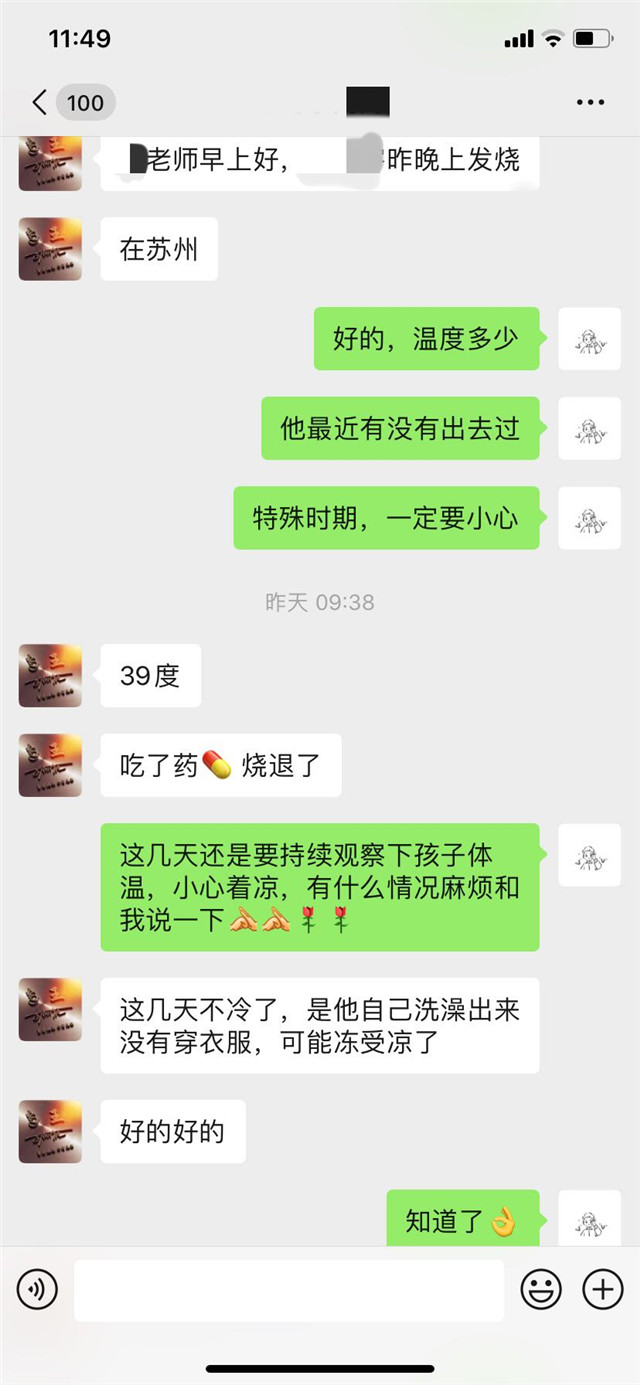Open my avatar beside "好的,温度多少"
640x1385 pixels.
point(589,339)
